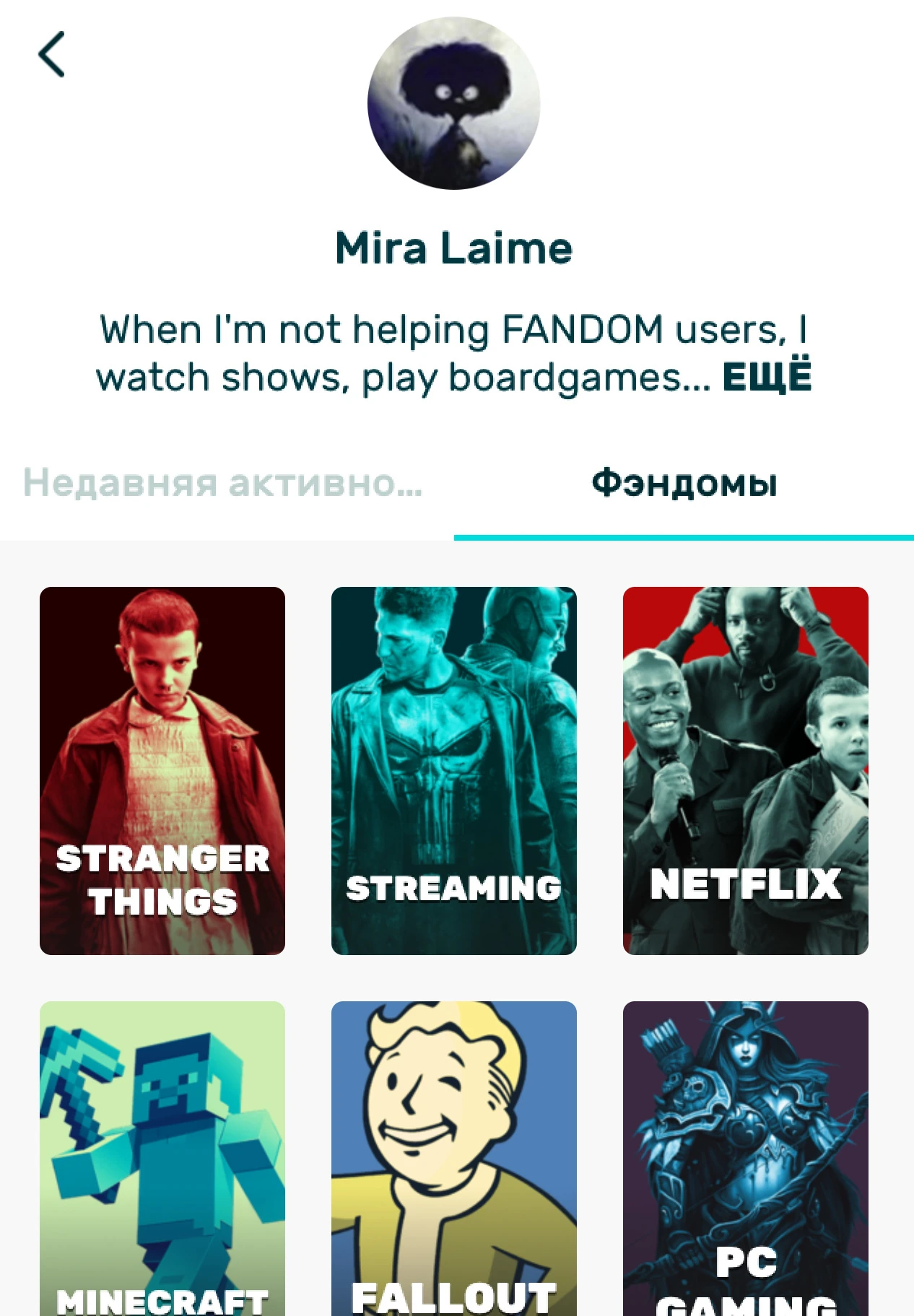The image size is (914, 1316).
Task: Open the Streaming fandom card
Action: (453, 770)
